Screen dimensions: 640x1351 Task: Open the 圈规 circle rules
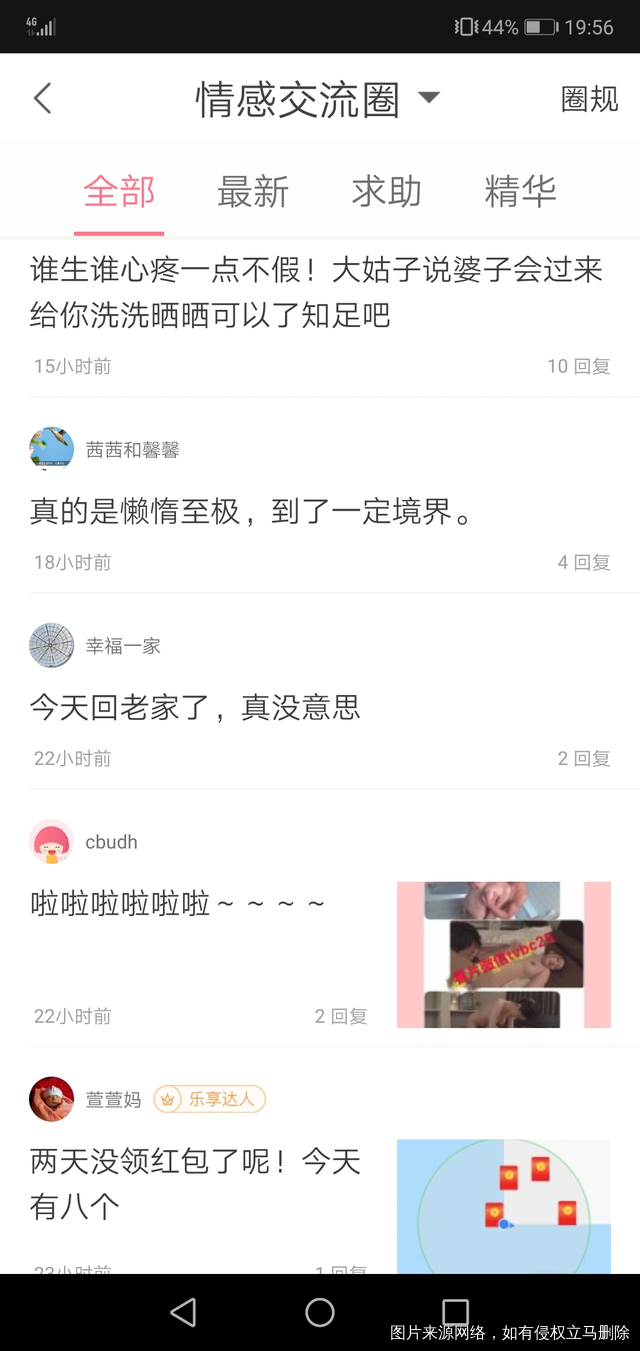click(x=589, y=99)
